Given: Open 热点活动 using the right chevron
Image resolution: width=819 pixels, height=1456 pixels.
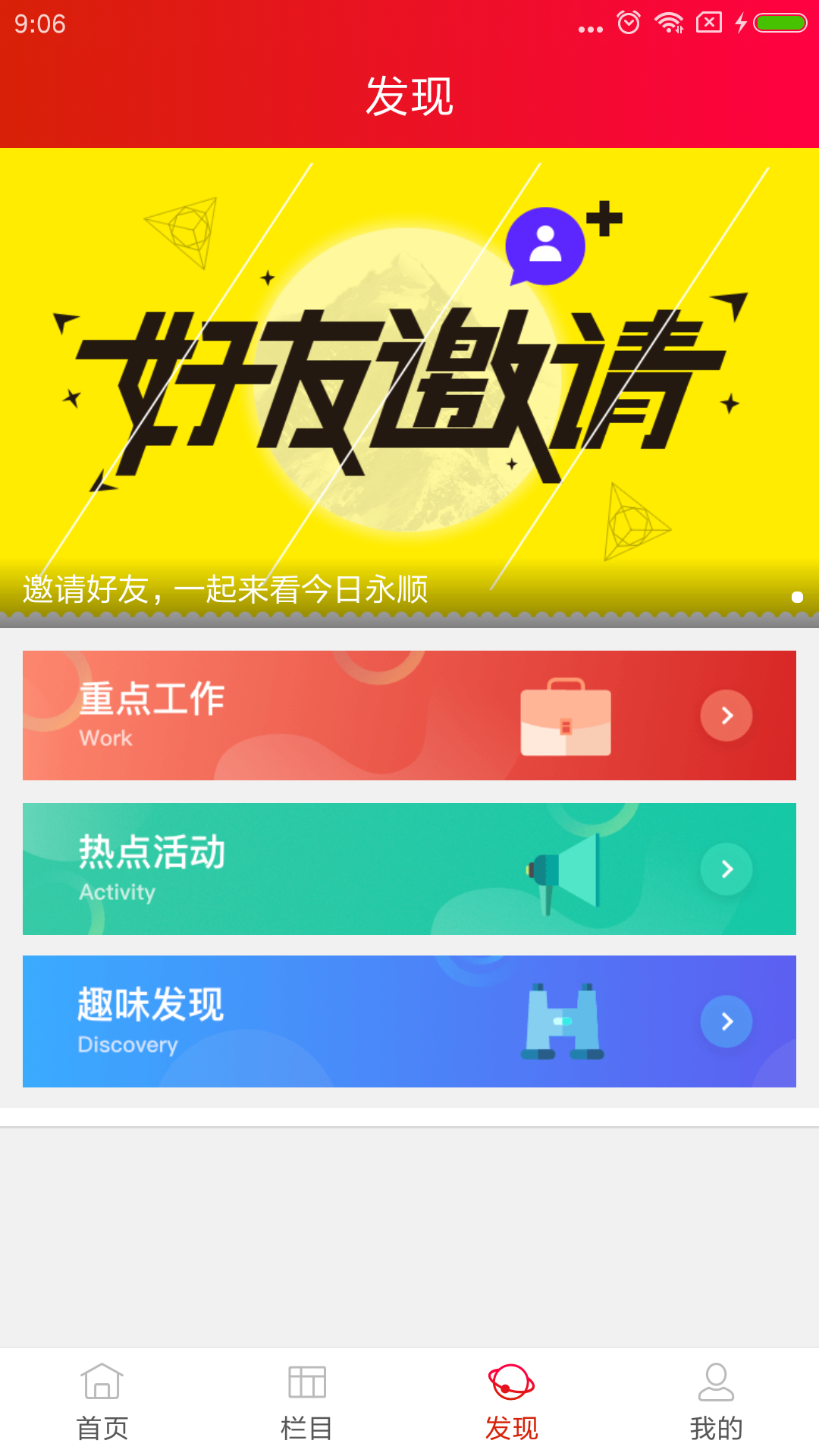Looking at the screenshot, I should 727,868.
